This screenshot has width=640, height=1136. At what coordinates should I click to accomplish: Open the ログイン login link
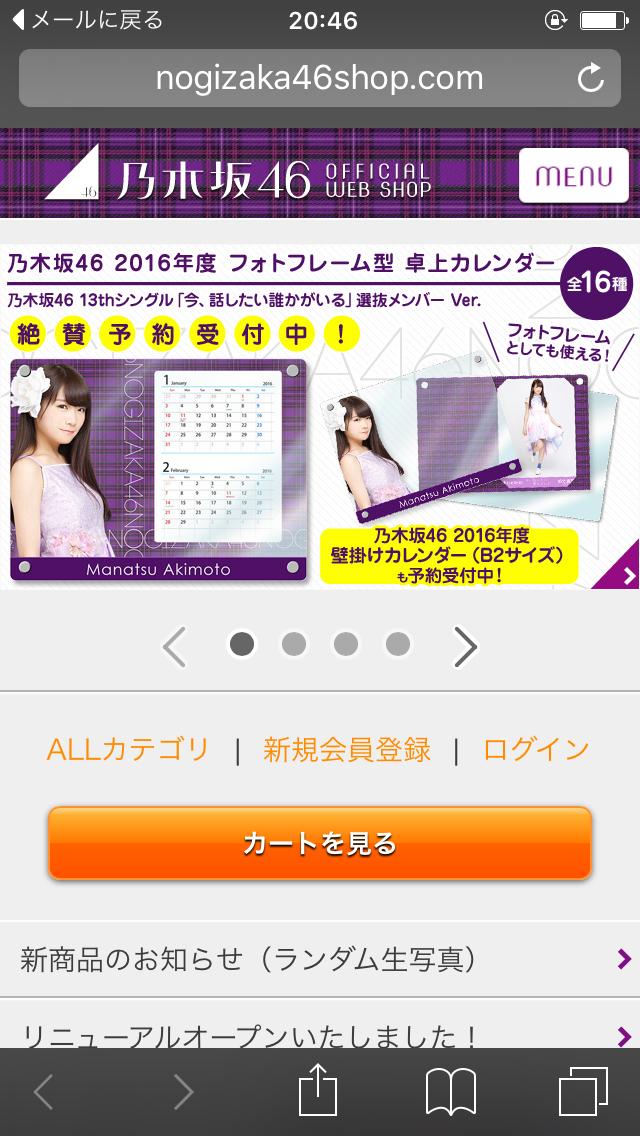point(536,749)
